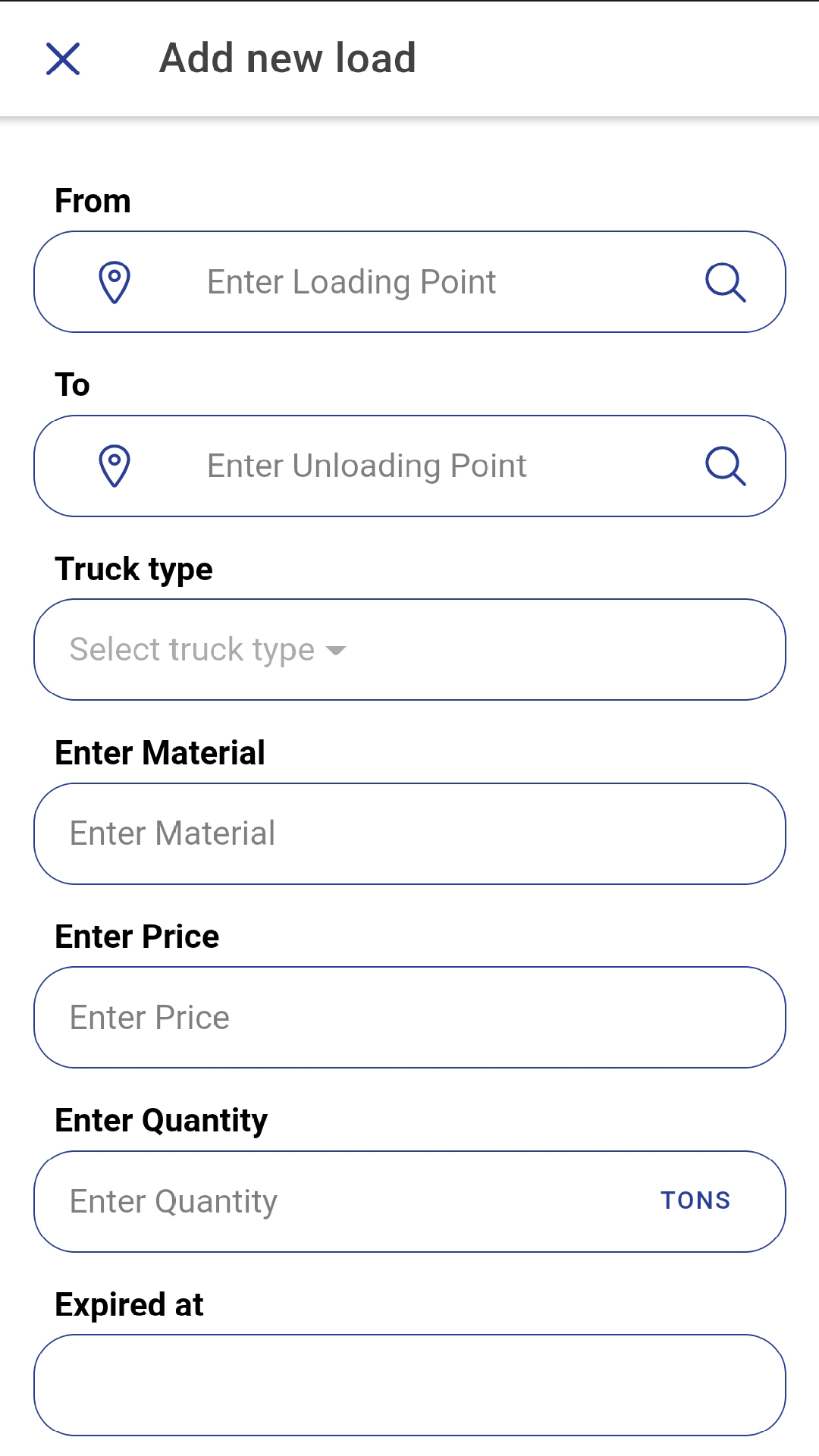Close the Add new load screen
The height and width of the screenshot is (1456, 819).
(63, 58)
